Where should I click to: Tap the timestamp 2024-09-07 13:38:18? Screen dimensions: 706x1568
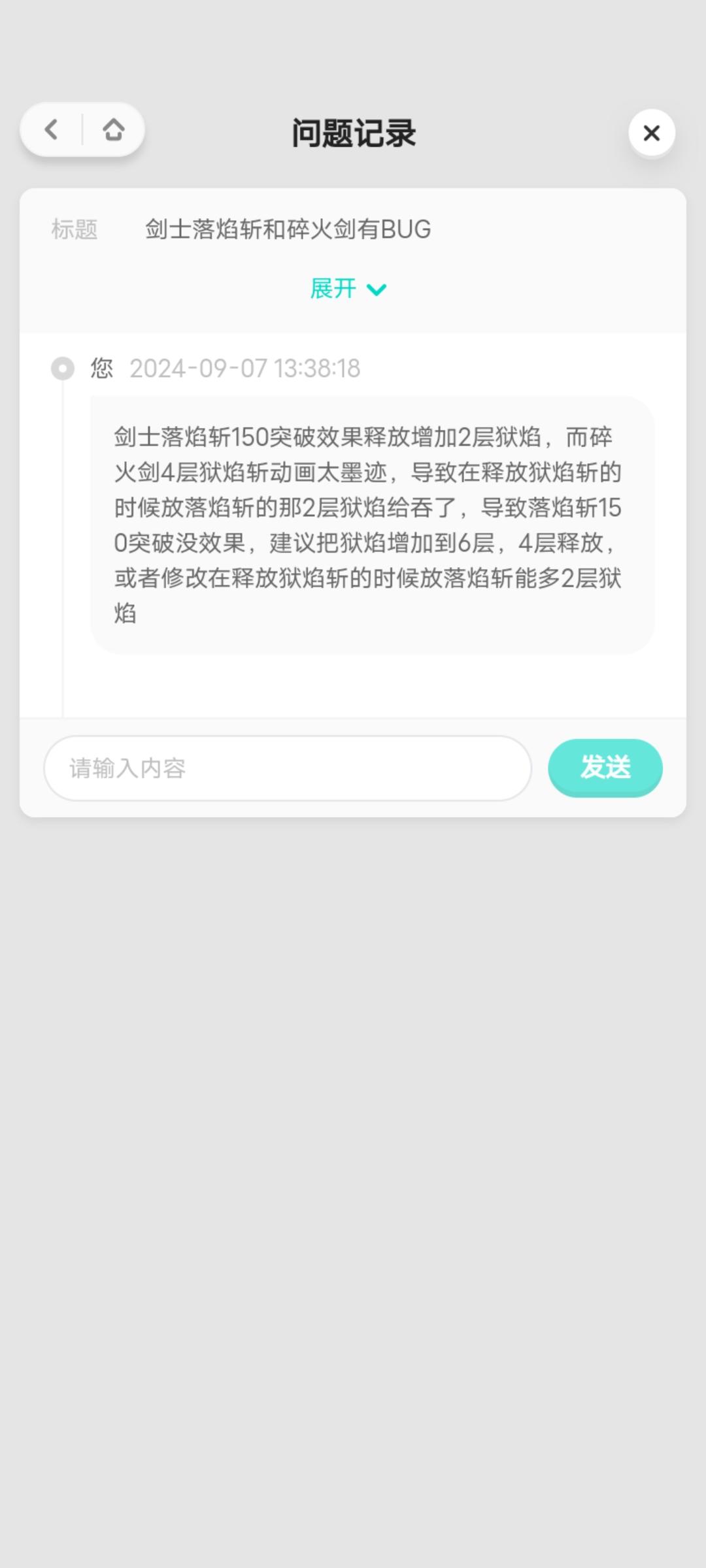(244, 368)
